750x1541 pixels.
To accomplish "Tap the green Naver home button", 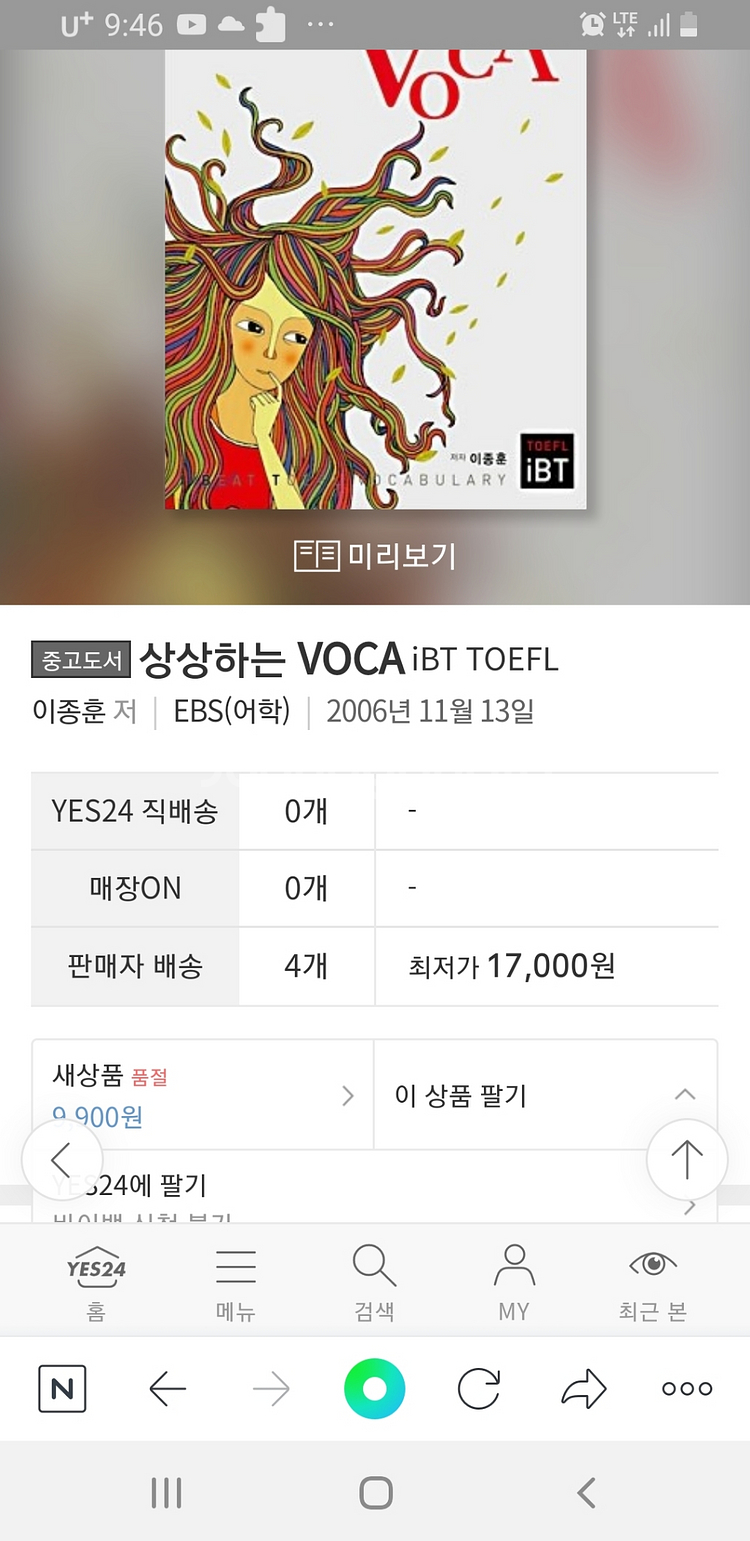I will [x=375, y=1388].
